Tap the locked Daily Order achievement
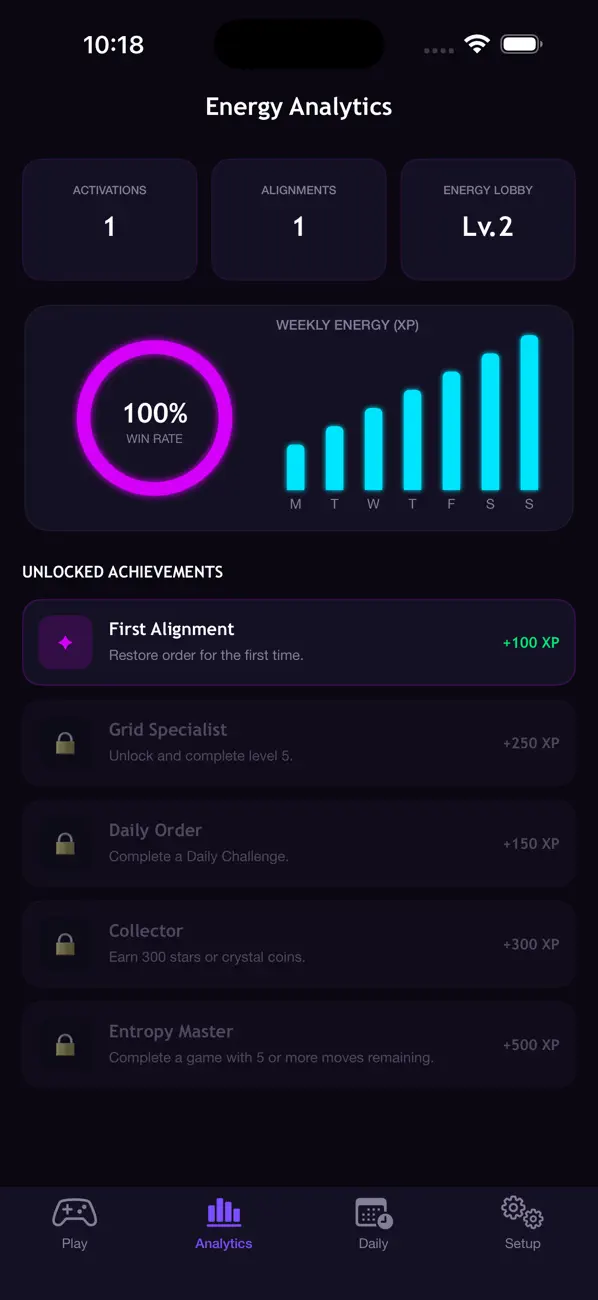 pyautogui.click(x=299, y=843)
